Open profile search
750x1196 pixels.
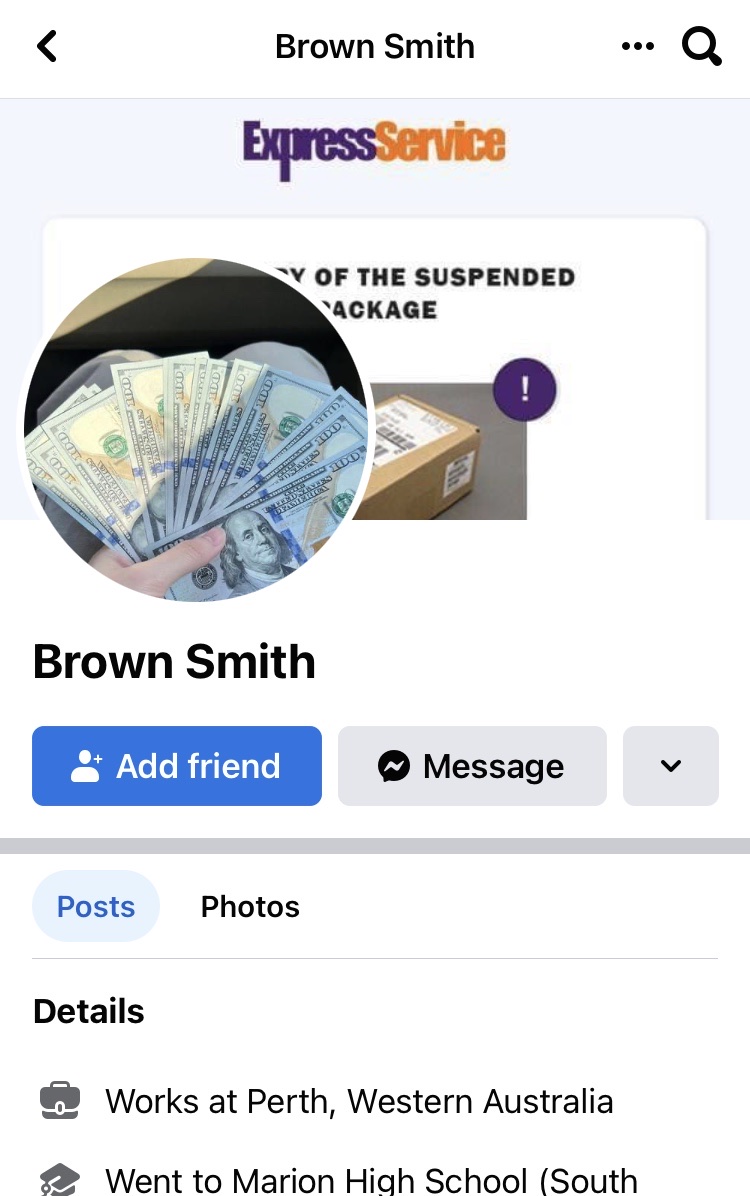pyautogui.click(x=701, y=47)
